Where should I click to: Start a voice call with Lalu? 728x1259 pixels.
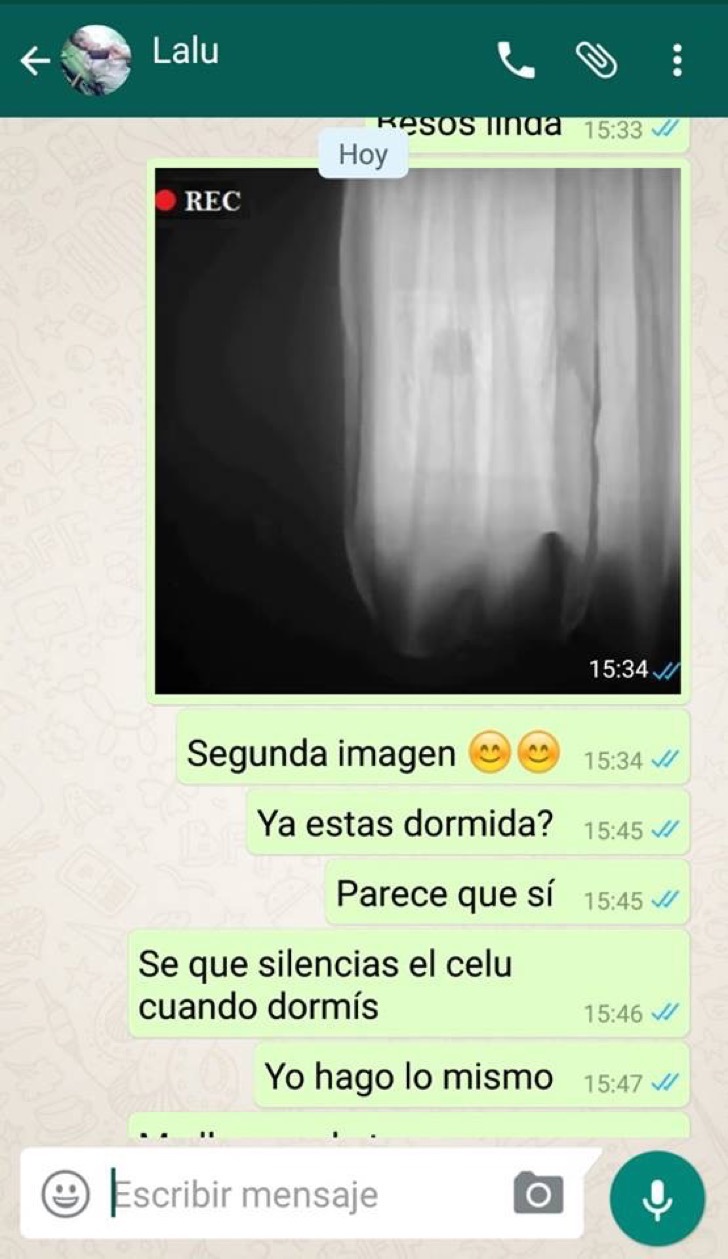coord(516,62)
